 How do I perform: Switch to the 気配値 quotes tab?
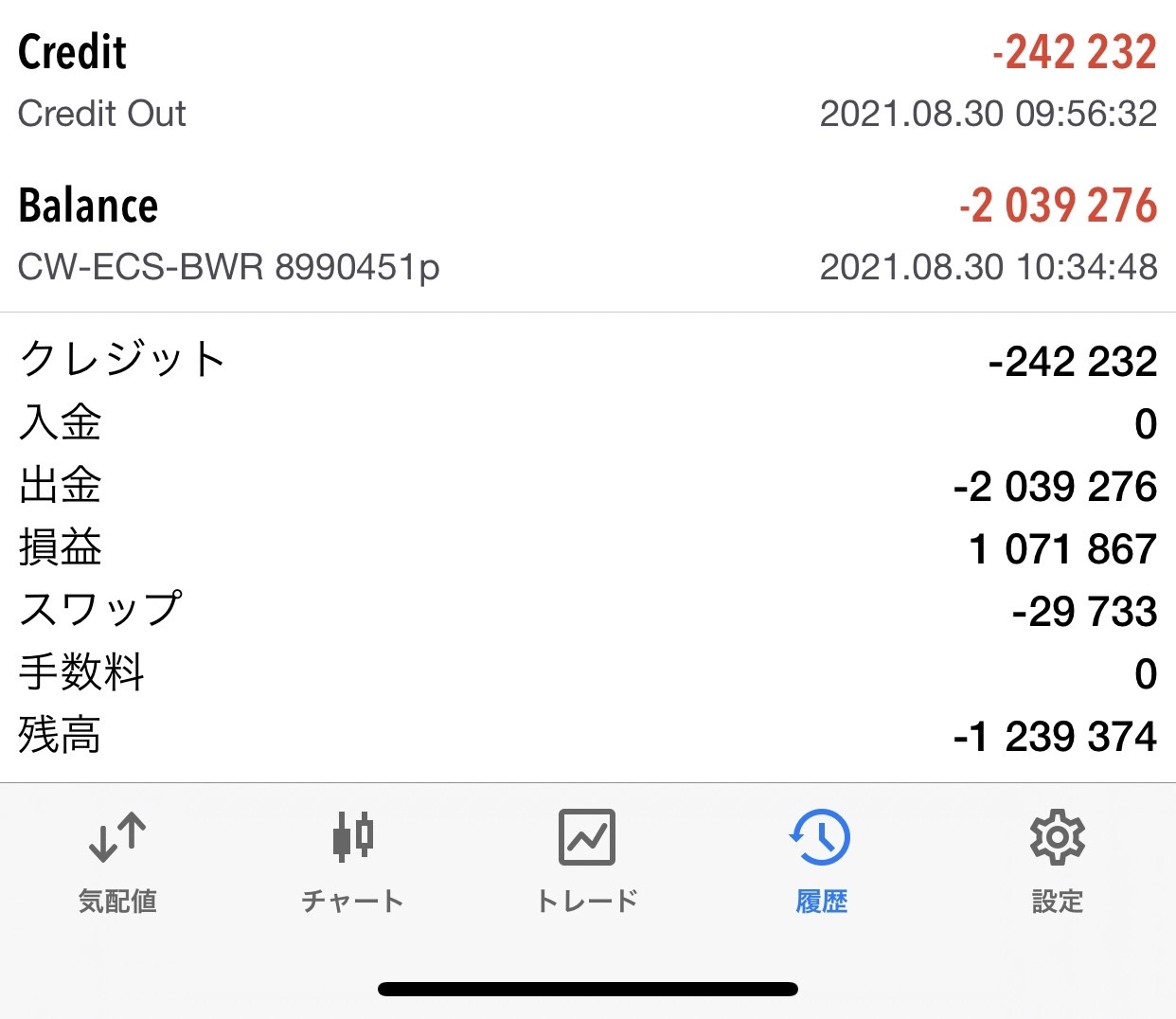coord(117,860)
